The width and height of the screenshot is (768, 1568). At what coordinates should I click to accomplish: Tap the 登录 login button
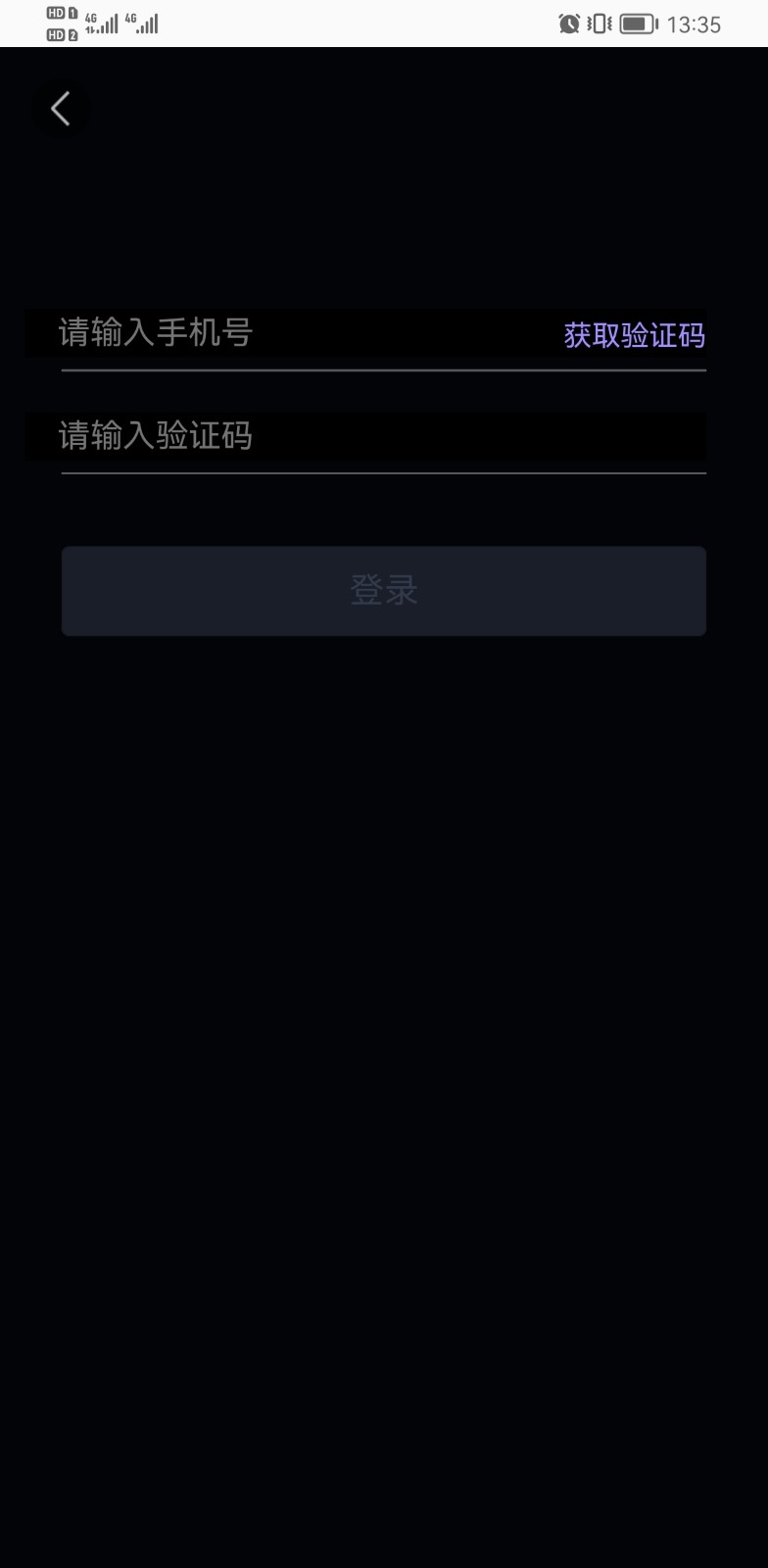click(x=384, y=591)
